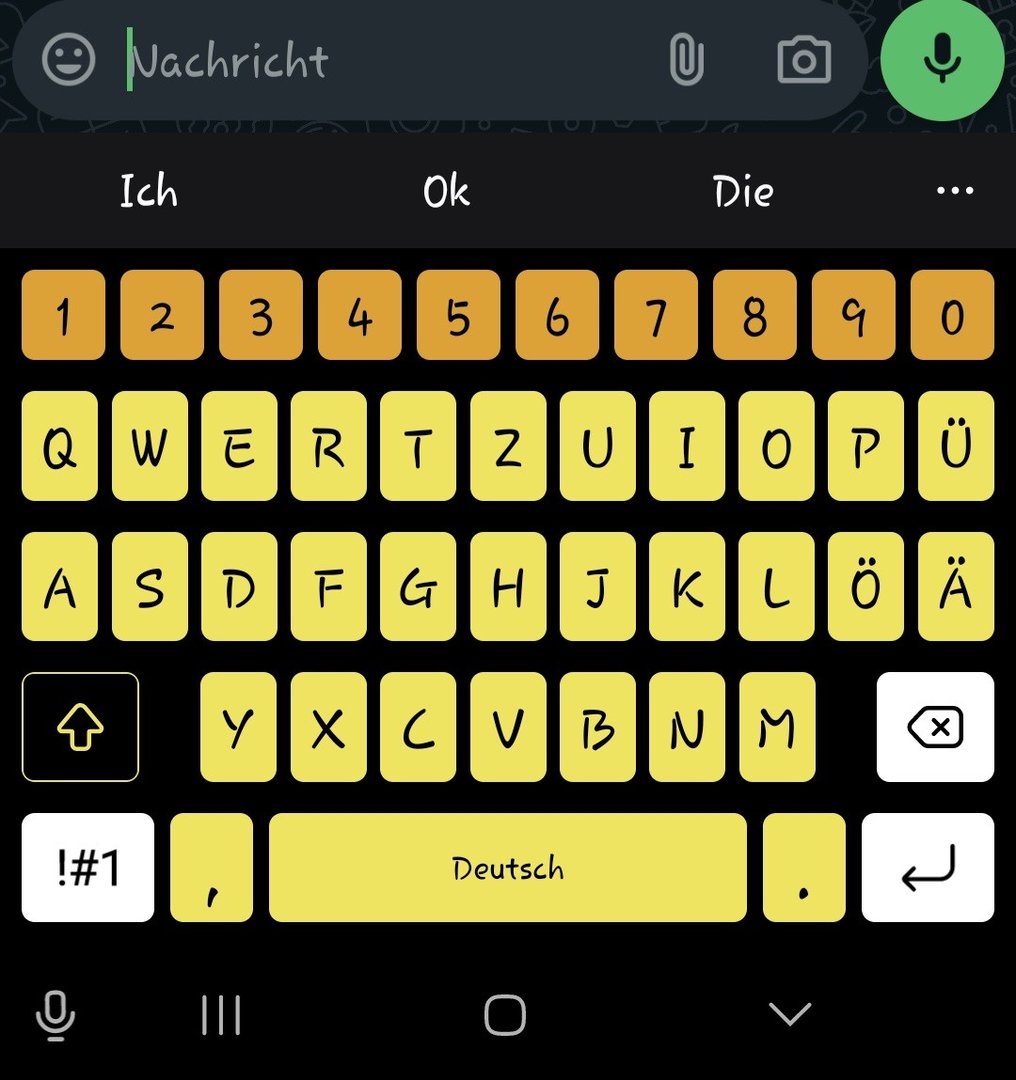Choose the suggestion "Ok"

click(x=446, y=191)
